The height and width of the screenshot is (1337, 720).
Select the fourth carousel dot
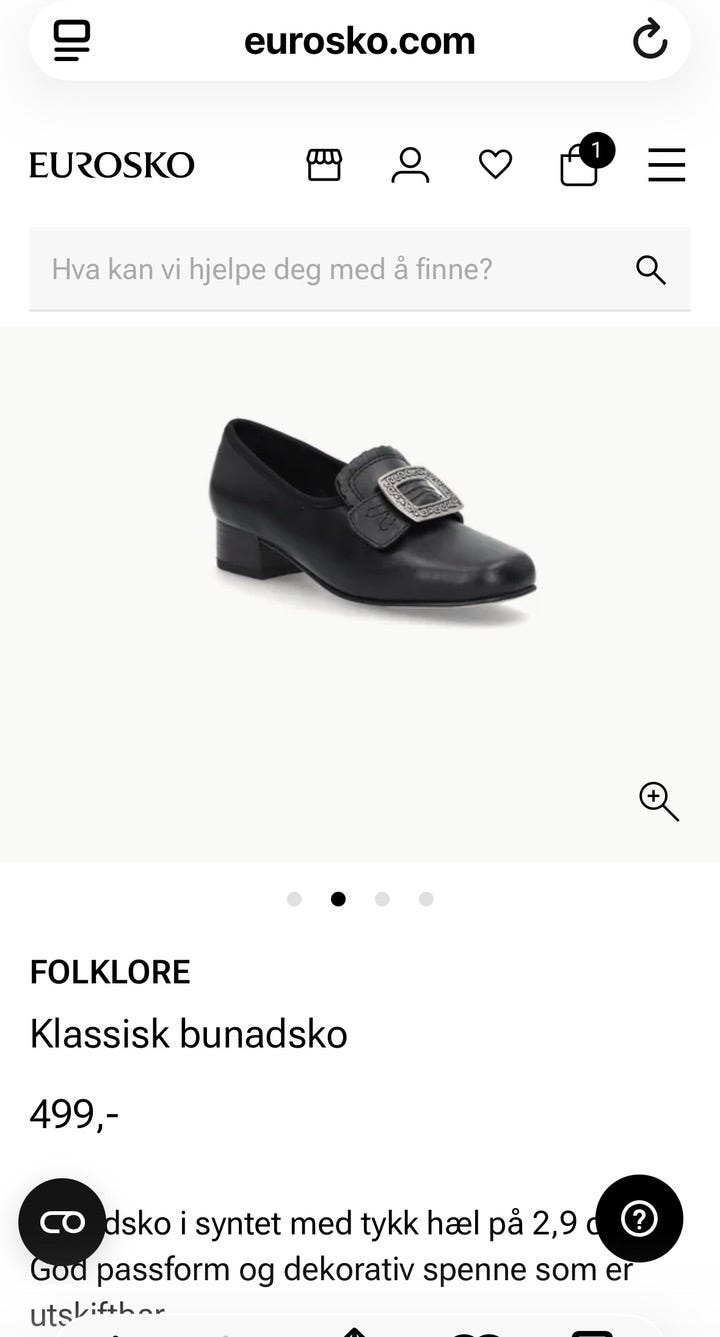pos(426,899)
